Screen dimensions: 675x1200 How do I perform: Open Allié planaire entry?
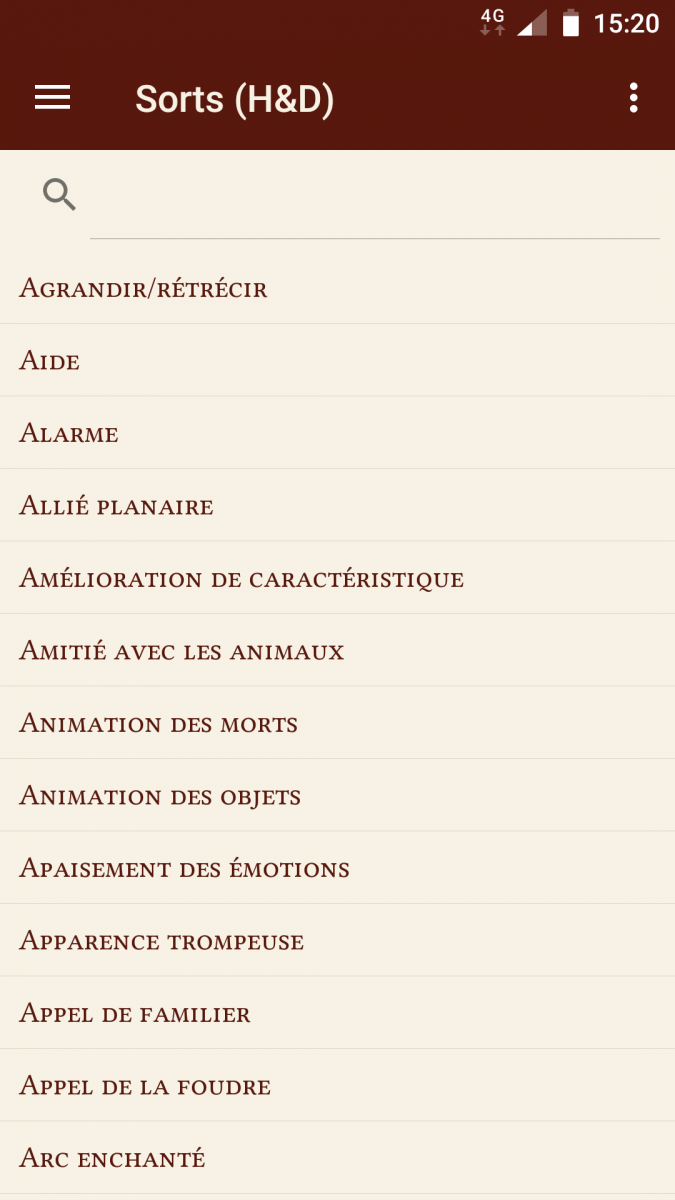click(x=116, y=506)
